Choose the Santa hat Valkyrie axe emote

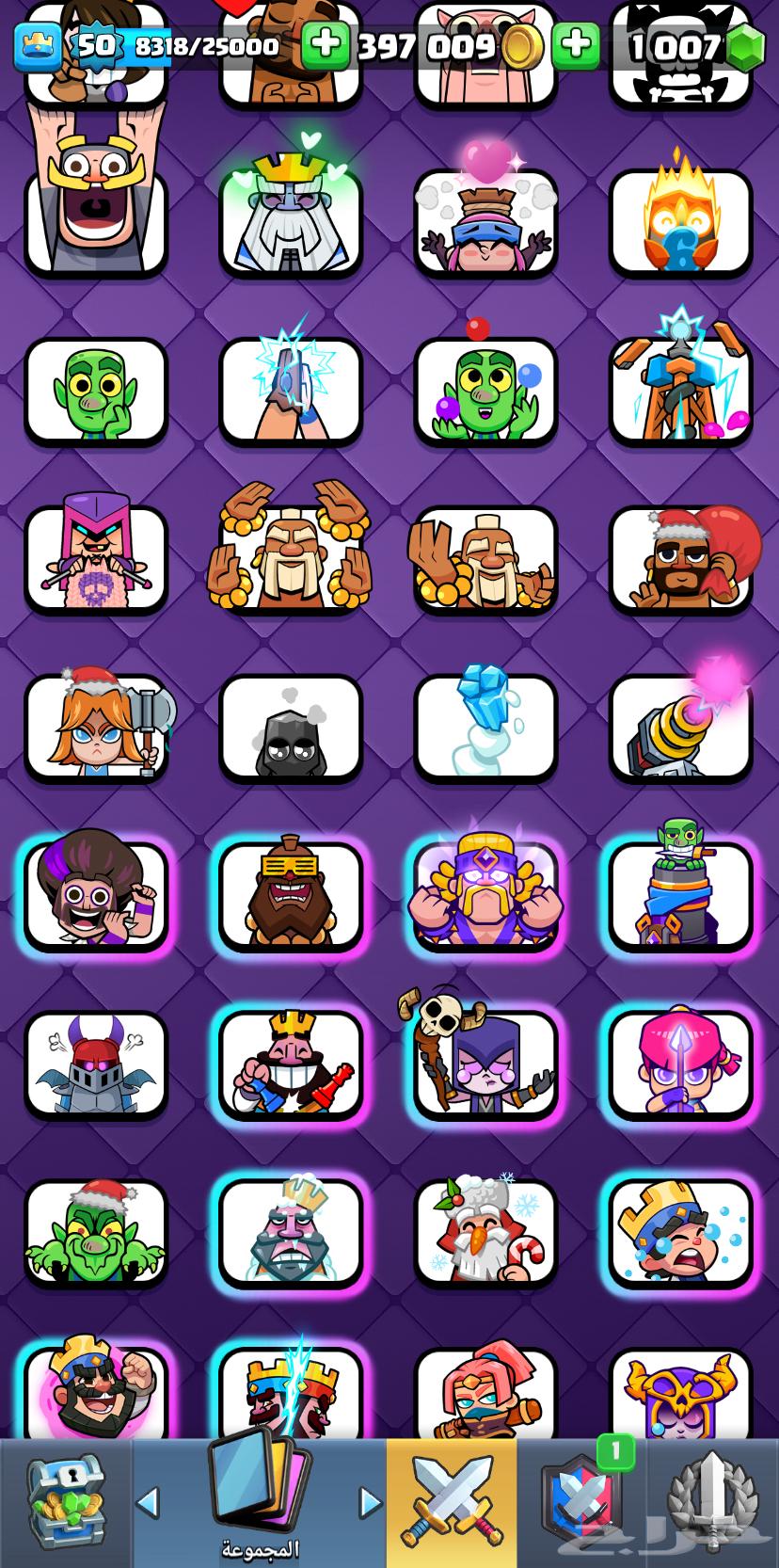coord(96,728)
